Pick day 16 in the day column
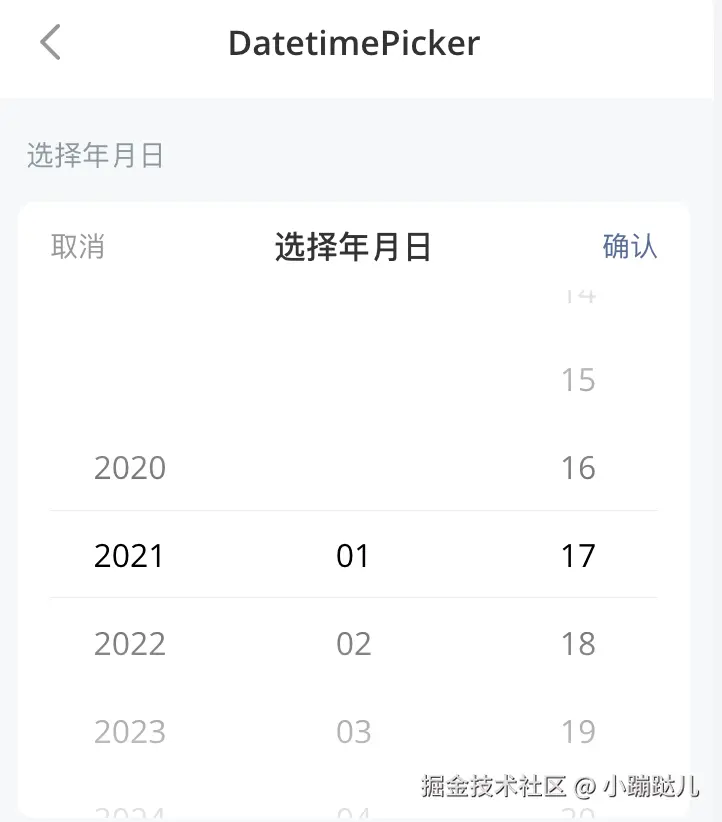The image size is (722, 822). (x=578, y=468)
